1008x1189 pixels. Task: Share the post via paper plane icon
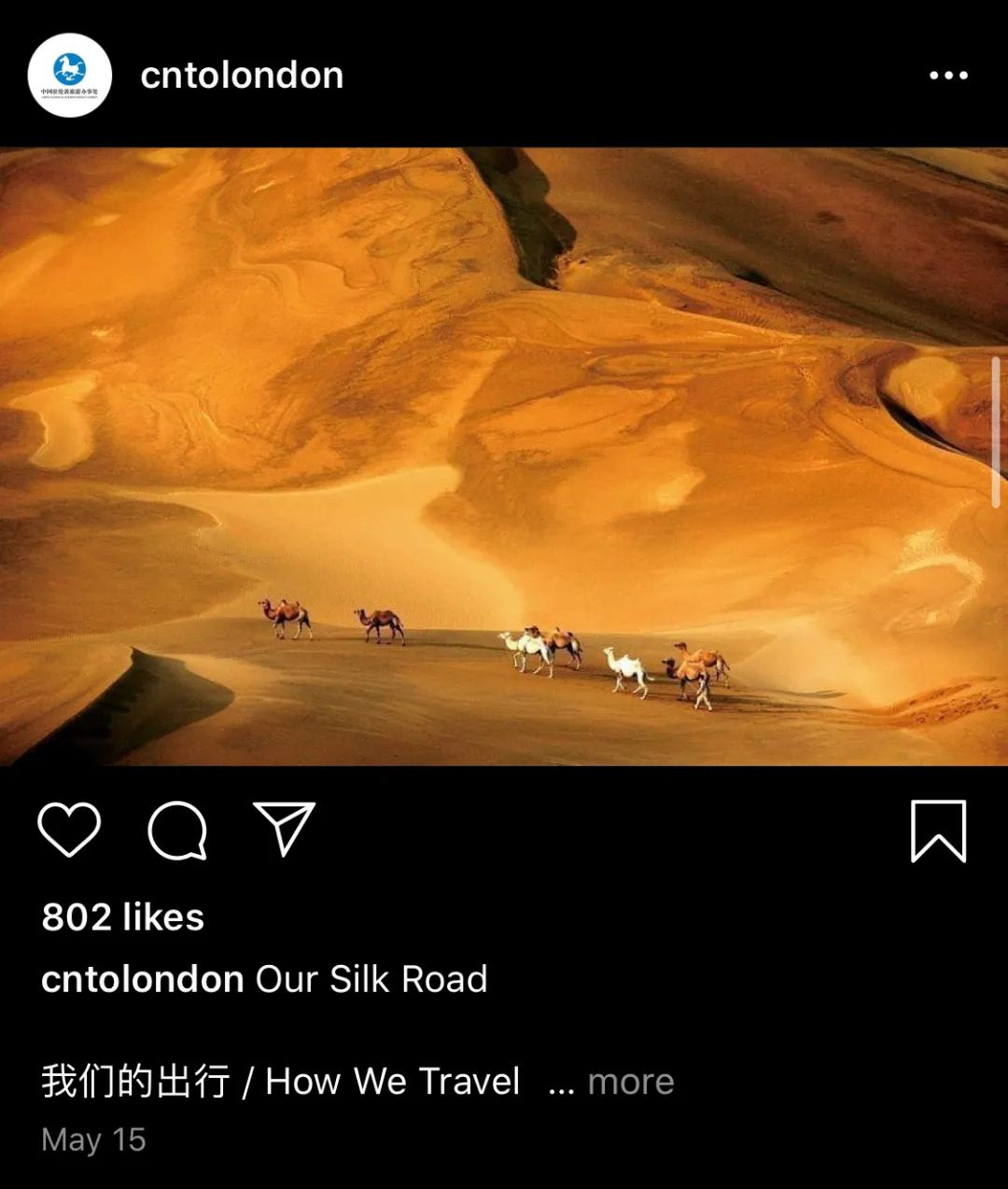(x=285, y=829)
